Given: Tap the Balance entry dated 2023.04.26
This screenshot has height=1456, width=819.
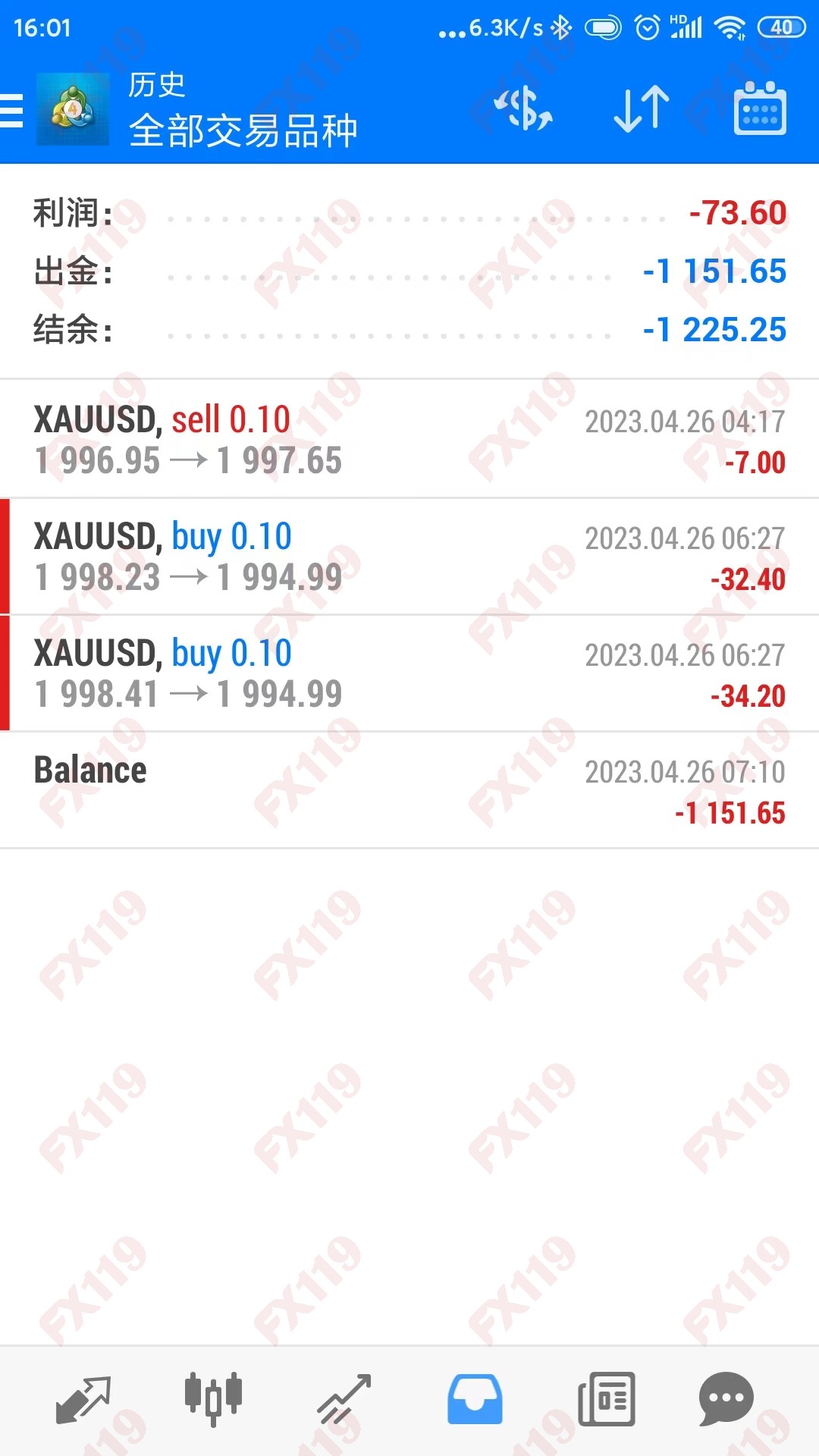Looking at the screenshot, I should [x=409, y=789].
